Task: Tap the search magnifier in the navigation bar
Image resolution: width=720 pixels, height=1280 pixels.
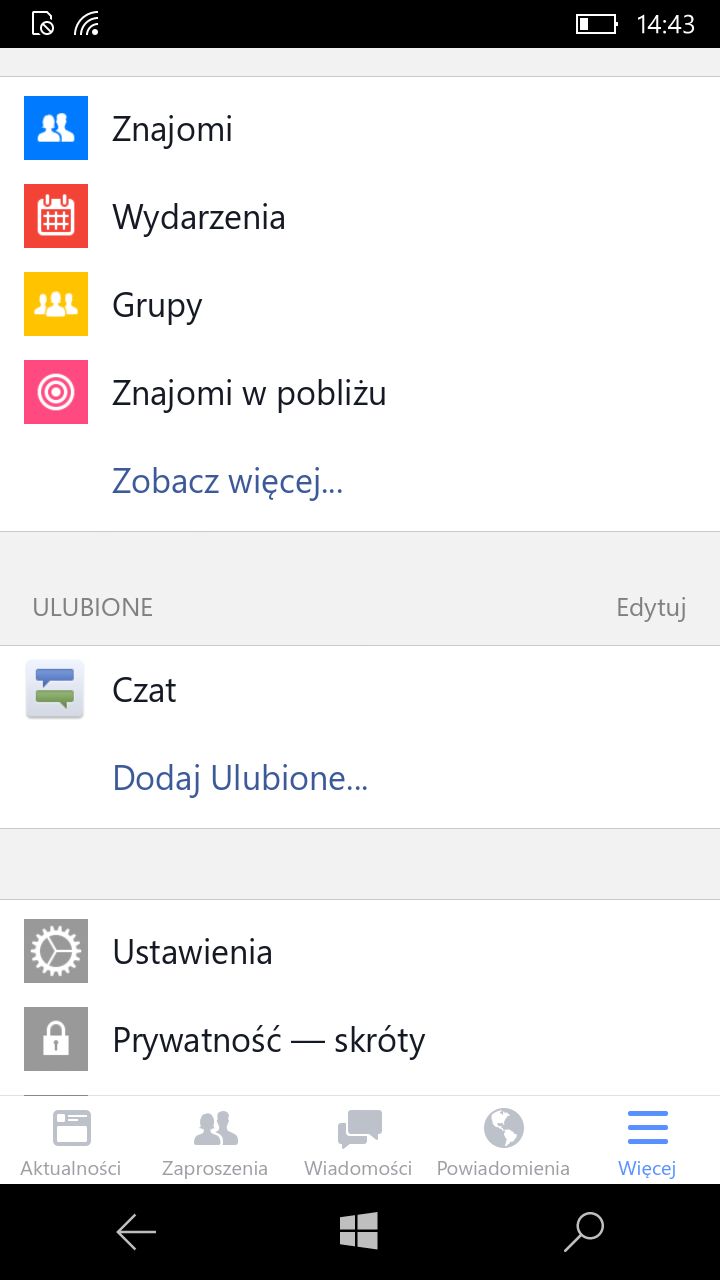Action: [583, 1231]
